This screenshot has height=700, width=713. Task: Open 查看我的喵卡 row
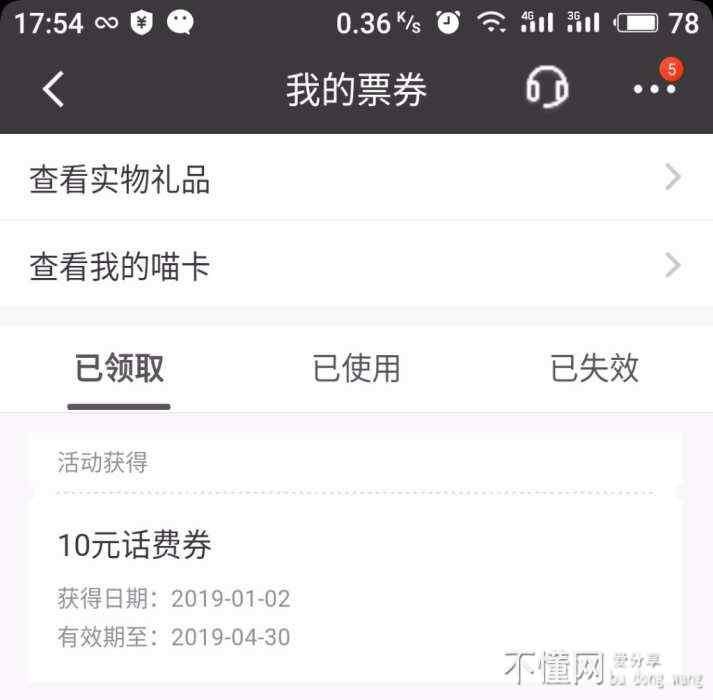[356, 266]
